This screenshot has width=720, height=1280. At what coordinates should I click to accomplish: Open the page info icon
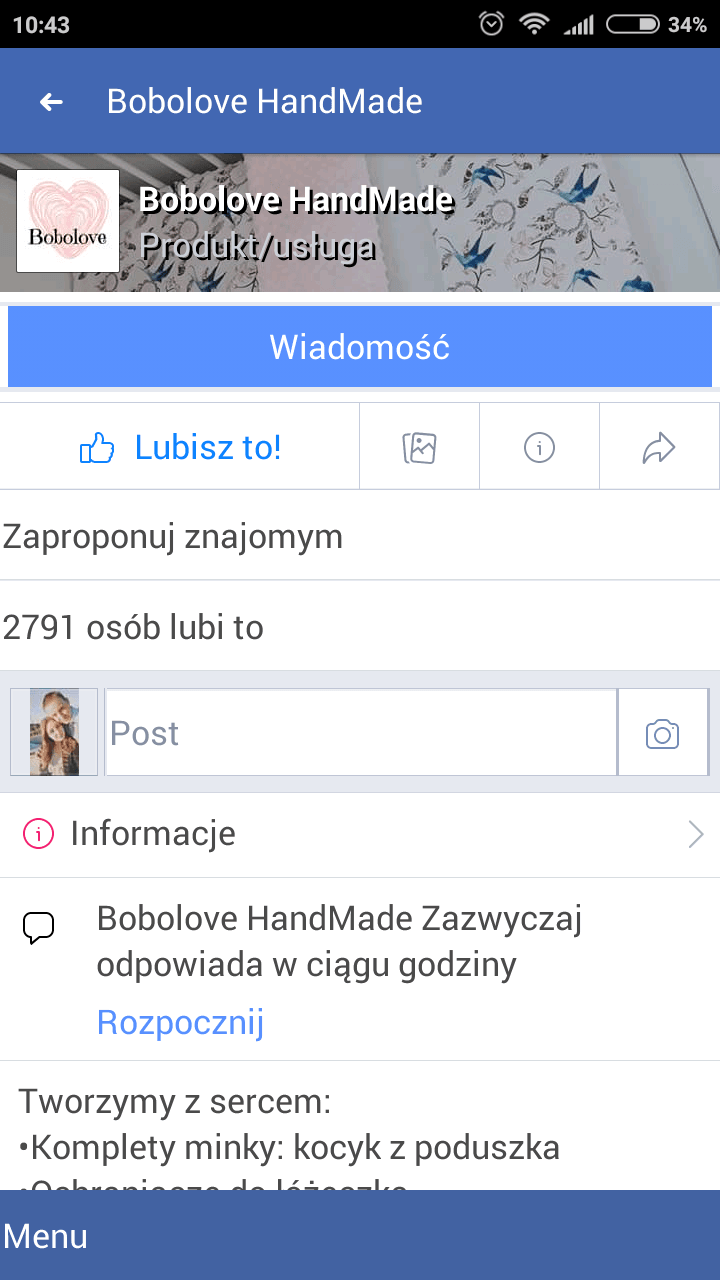tap(539, 448)
